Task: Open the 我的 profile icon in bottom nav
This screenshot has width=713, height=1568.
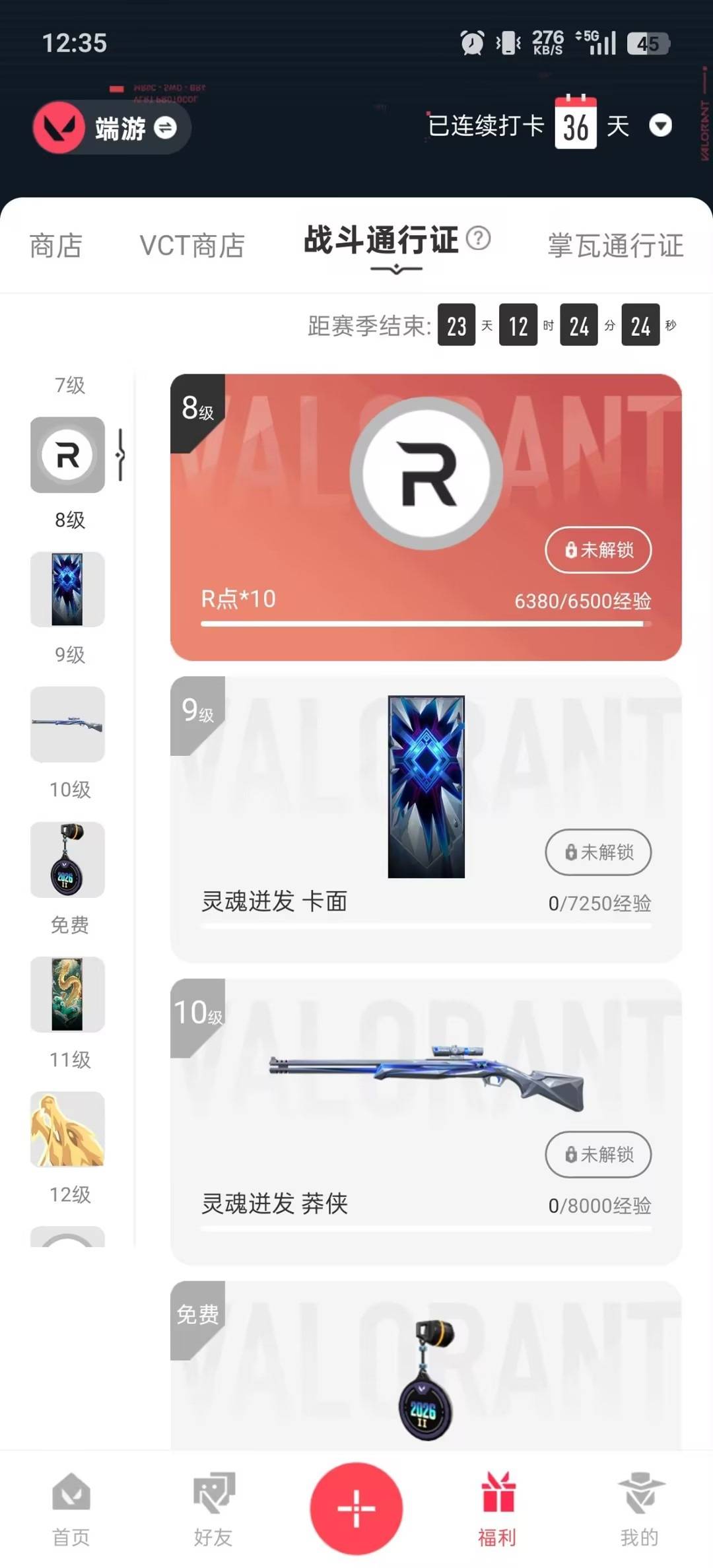Action: tap(639, 1512)
